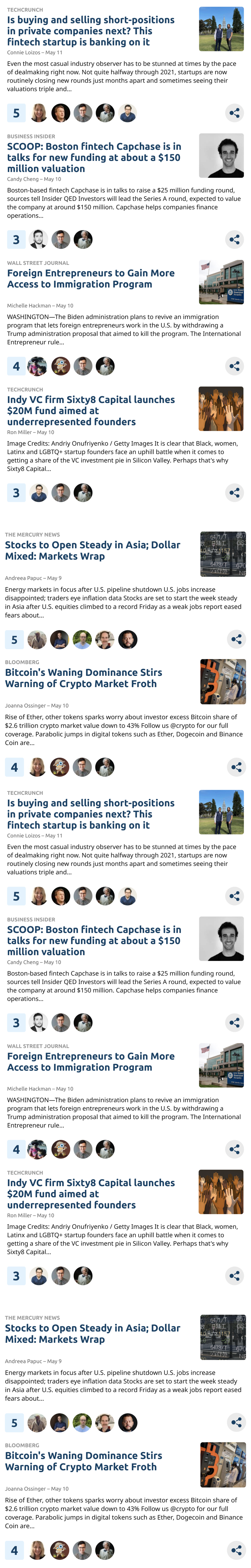
Task: Read the second Foreign Entrepreneurs immigration headline
Action: pyautogui.click(x=91, y=1061)
